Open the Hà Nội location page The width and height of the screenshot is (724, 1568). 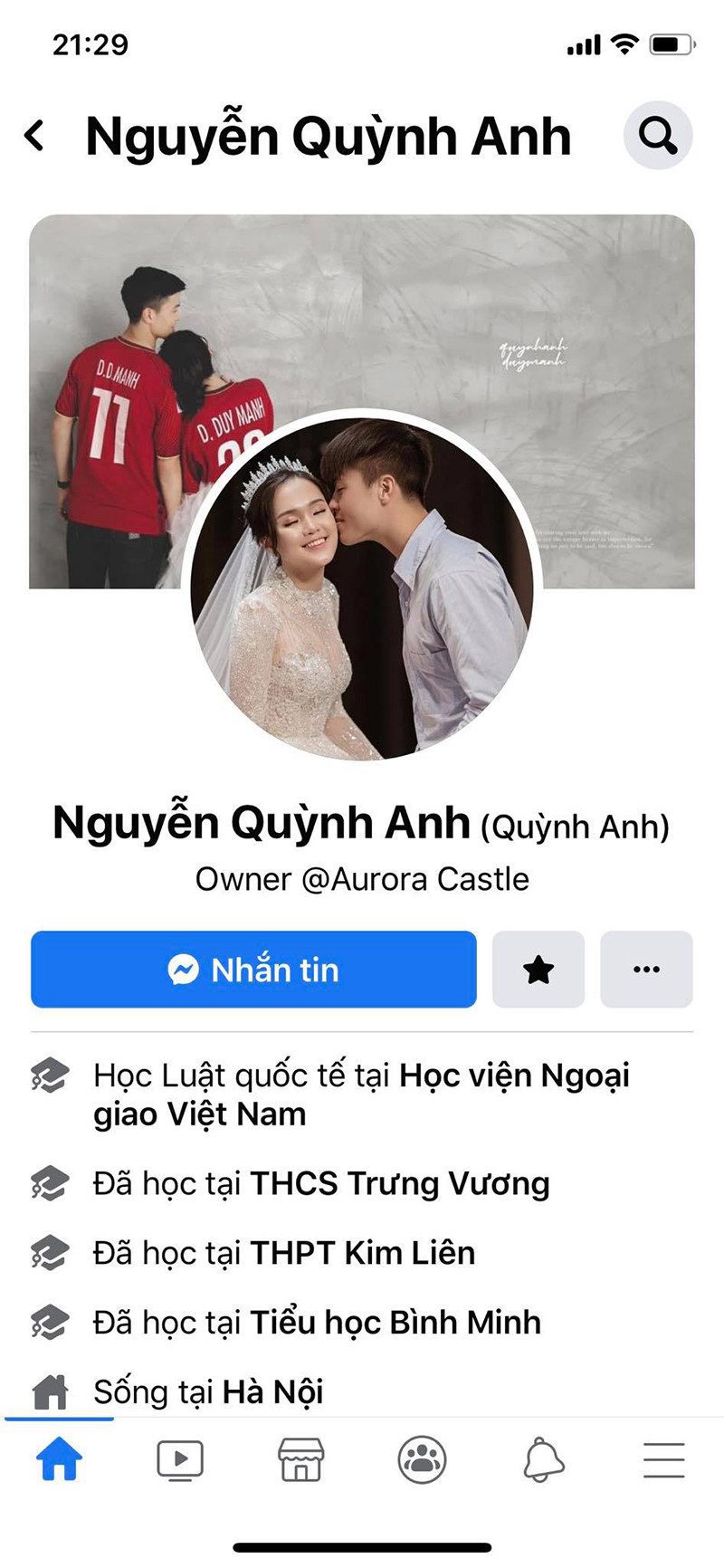[x=272, y=1392]
